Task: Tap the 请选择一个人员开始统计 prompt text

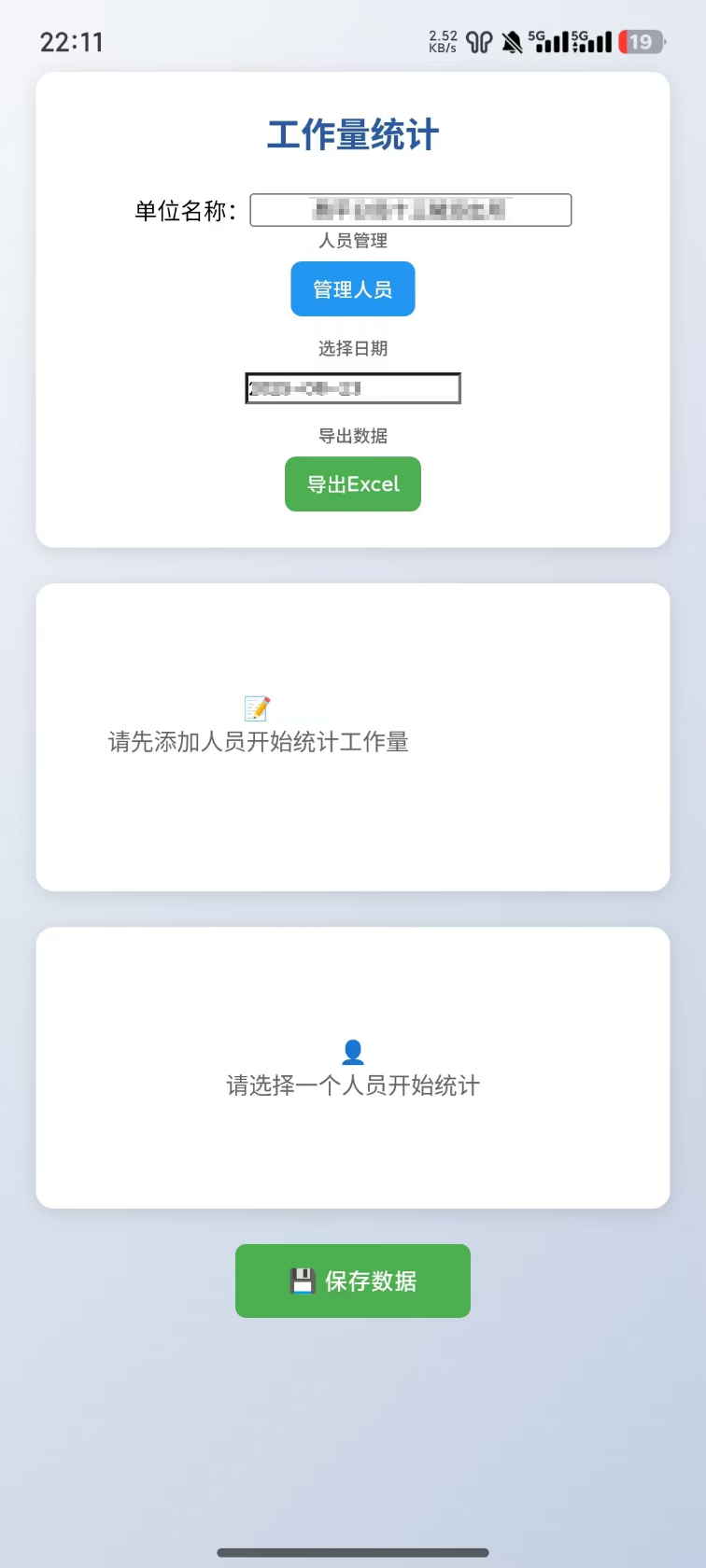Action: click(352, 1085)
